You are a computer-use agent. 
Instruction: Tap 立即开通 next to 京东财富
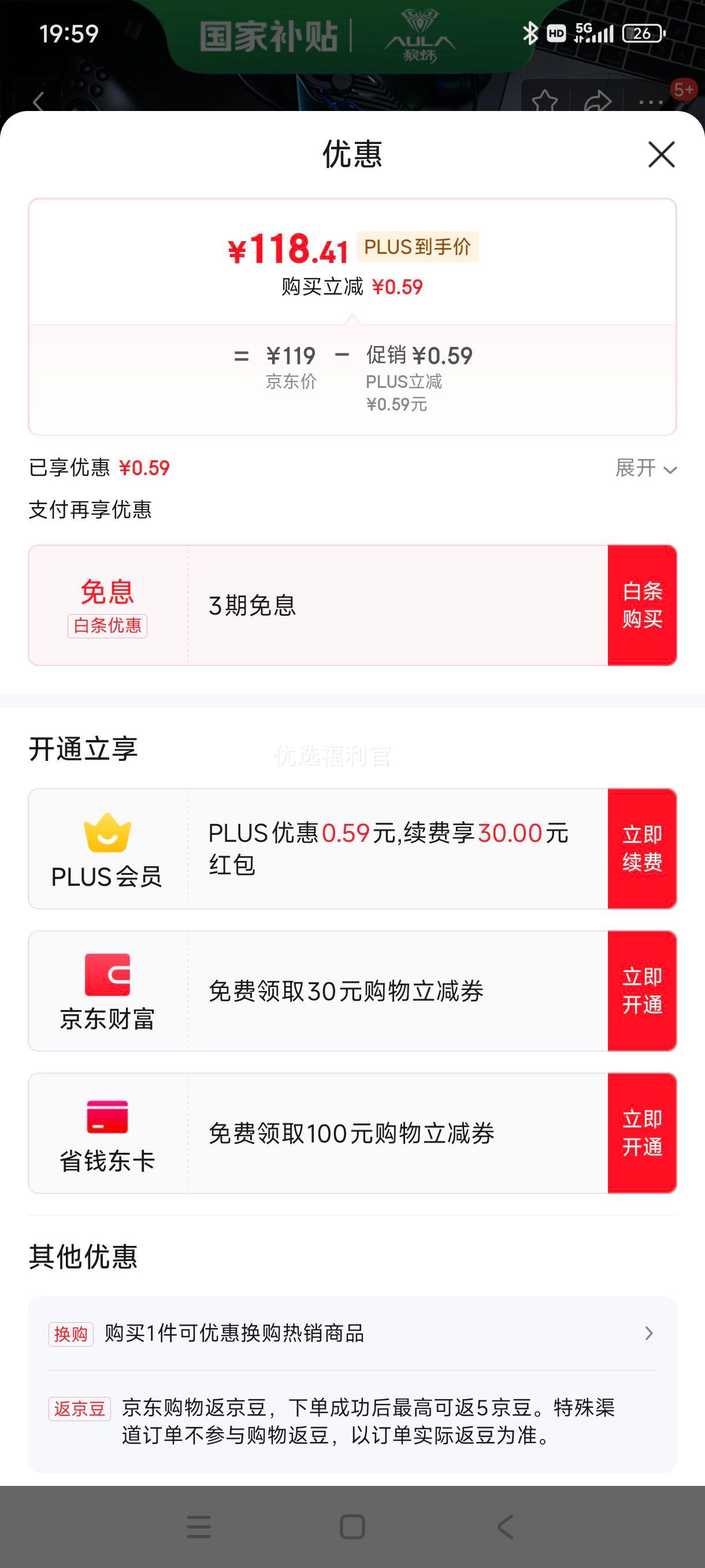(643, 990)
